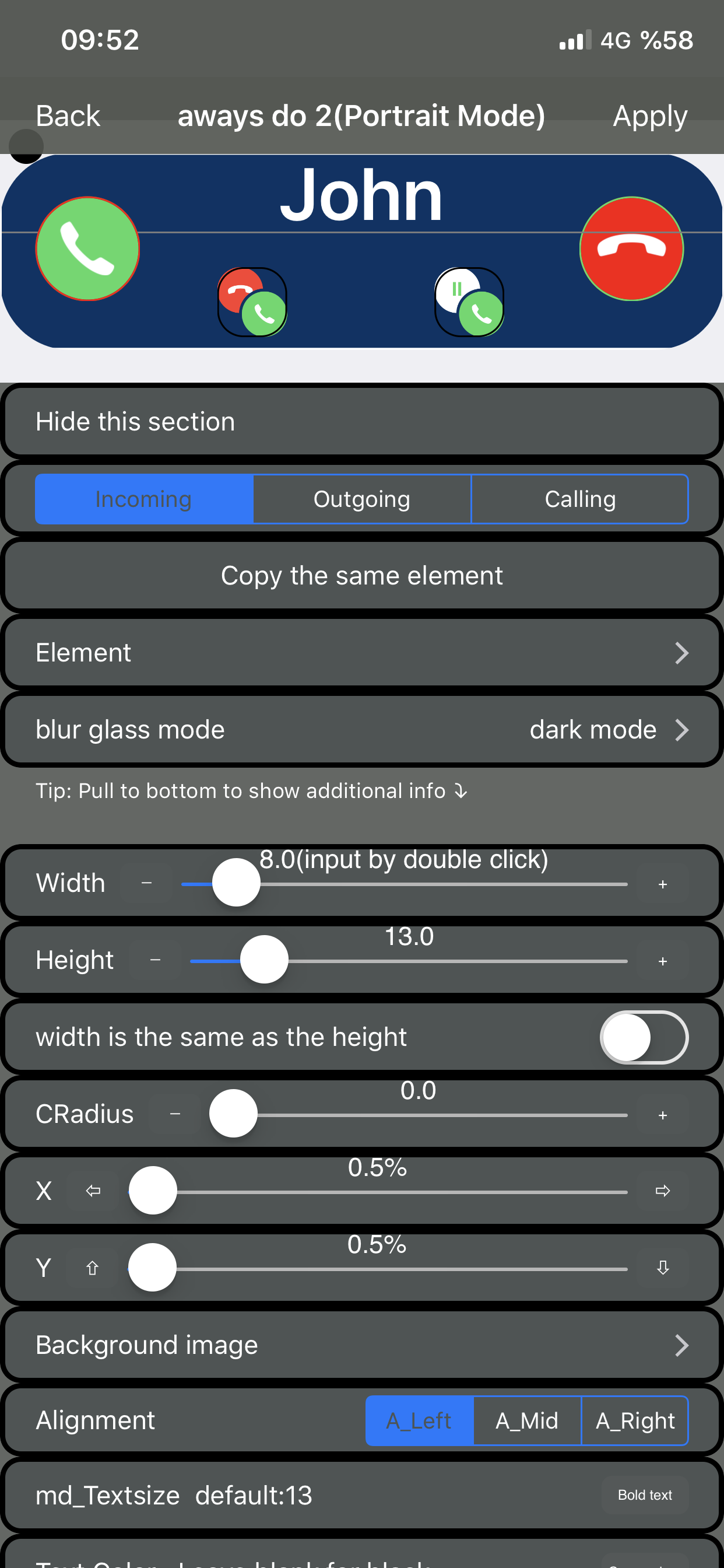Increase CRadius with the plus button

pos(663,1115)
